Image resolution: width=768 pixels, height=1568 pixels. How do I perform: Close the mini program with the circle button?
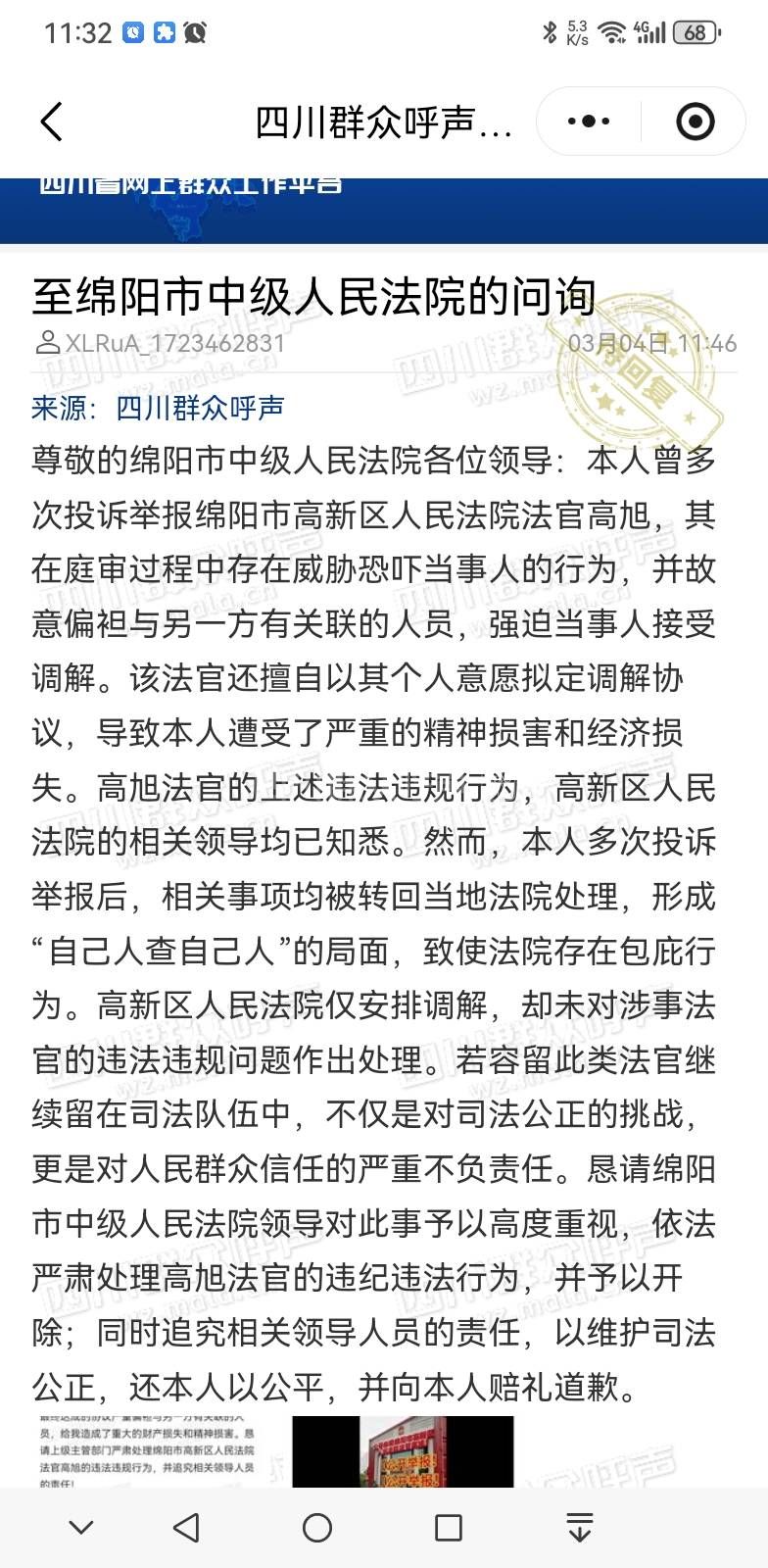[696, 122]
